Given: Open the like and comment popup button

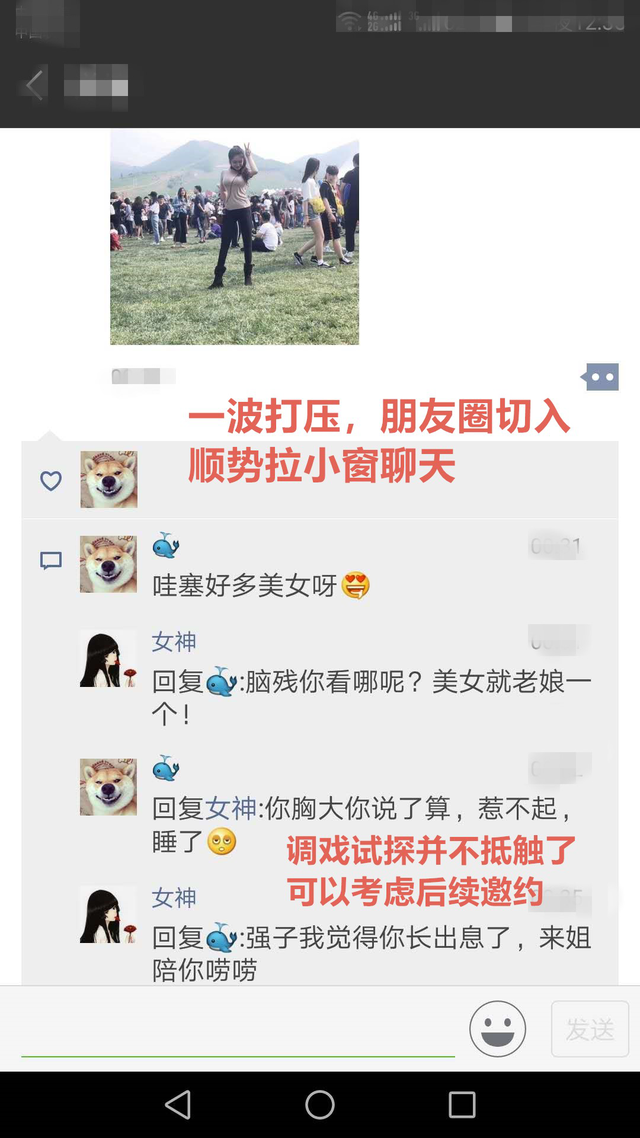Looking at the screenshot, I should click(601, 377).
